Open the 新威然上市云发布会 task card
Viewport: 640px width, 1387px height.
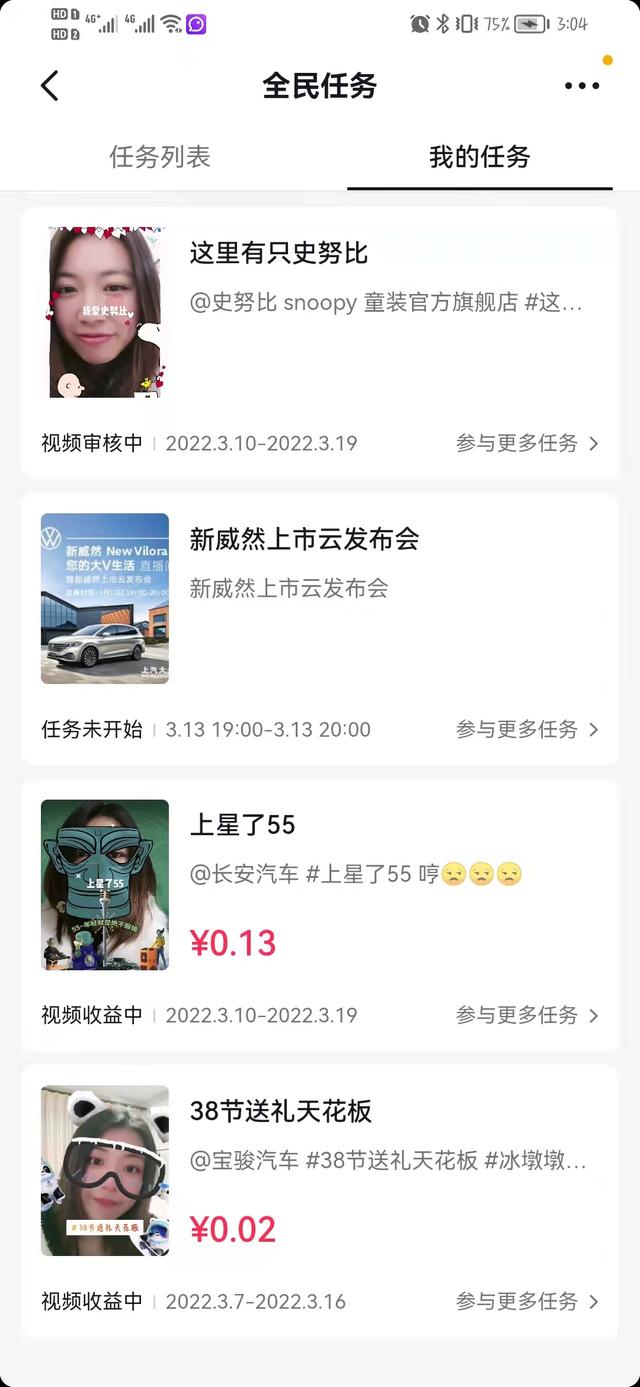(x=304, y=540)
